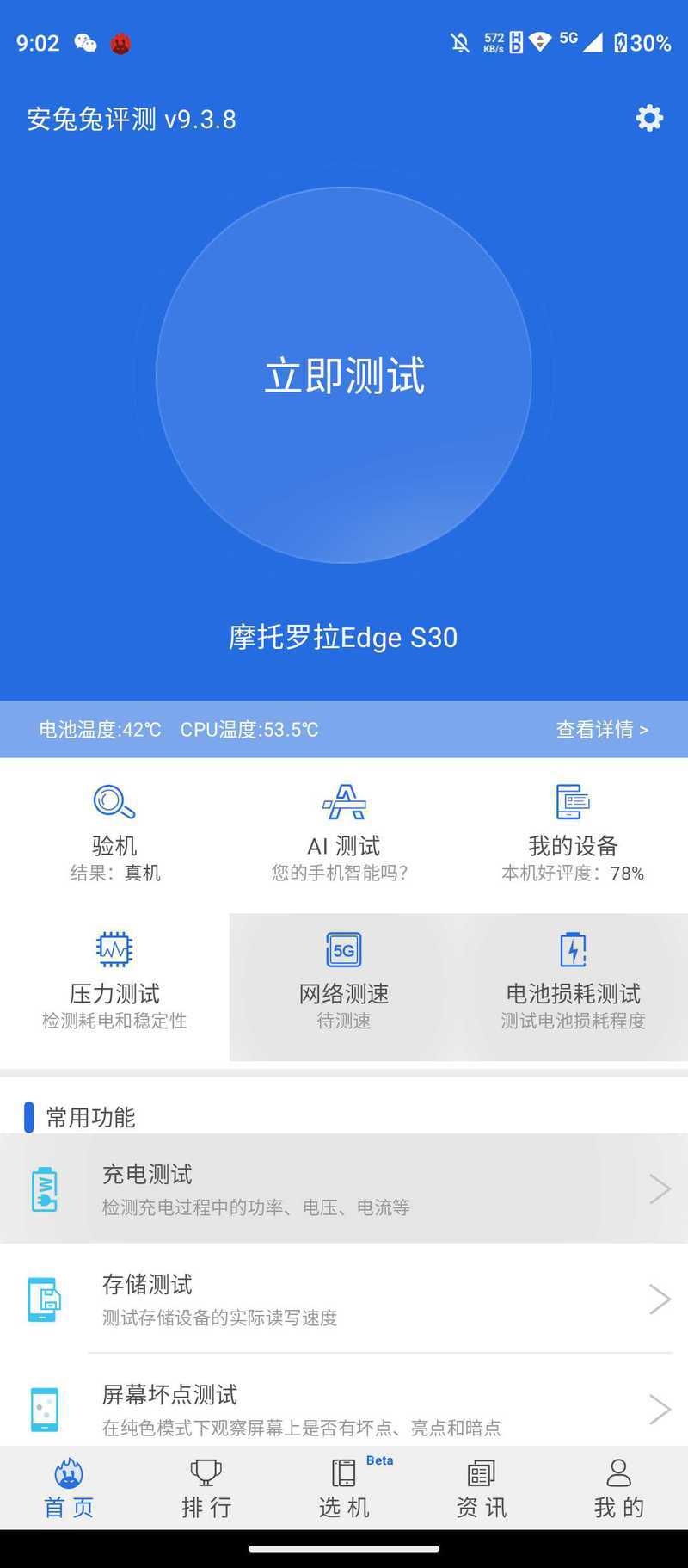Switch to the 排行 tab
The width and height of the screenshot is (688, 1568).
click(x=206, y=1488)
